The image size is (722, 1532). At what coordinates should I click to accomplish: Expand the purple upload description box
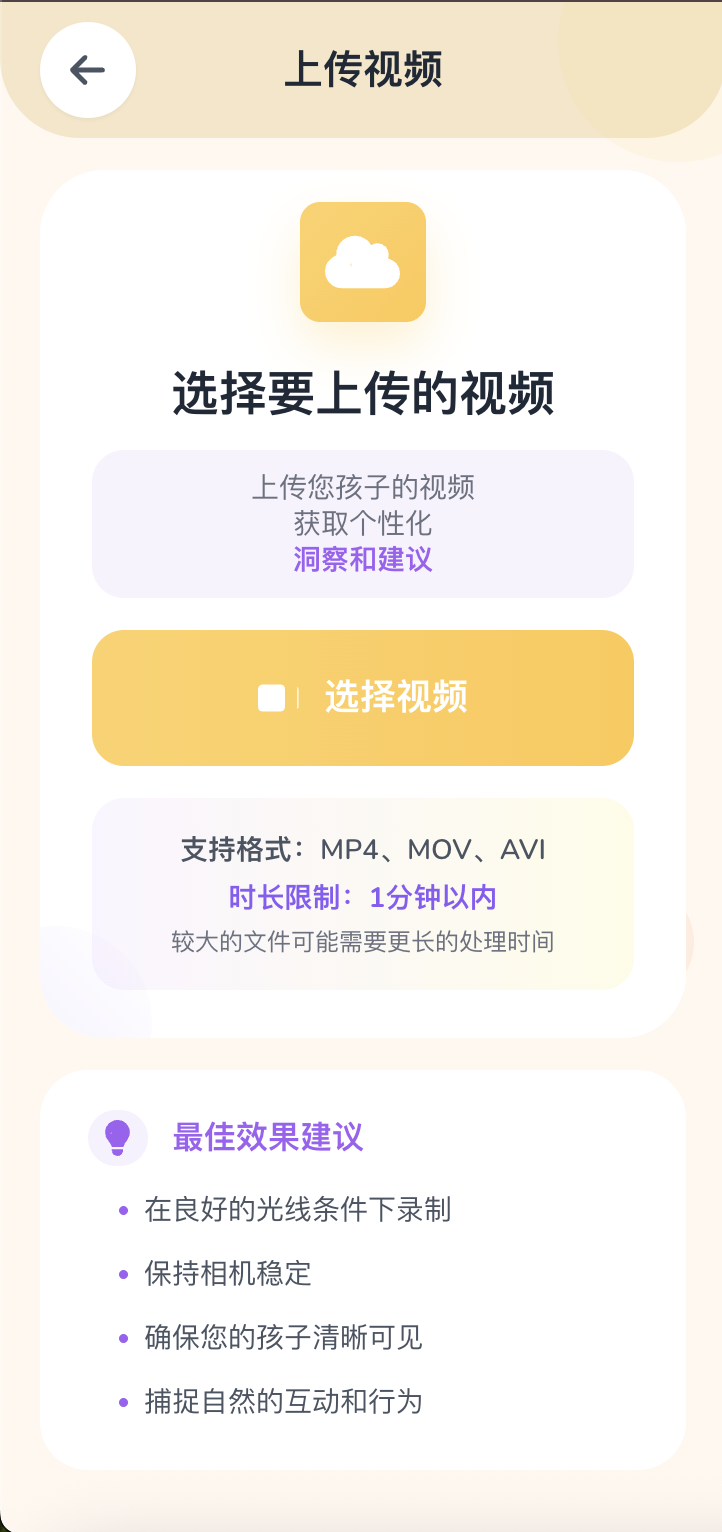click(x=362, y=523)
